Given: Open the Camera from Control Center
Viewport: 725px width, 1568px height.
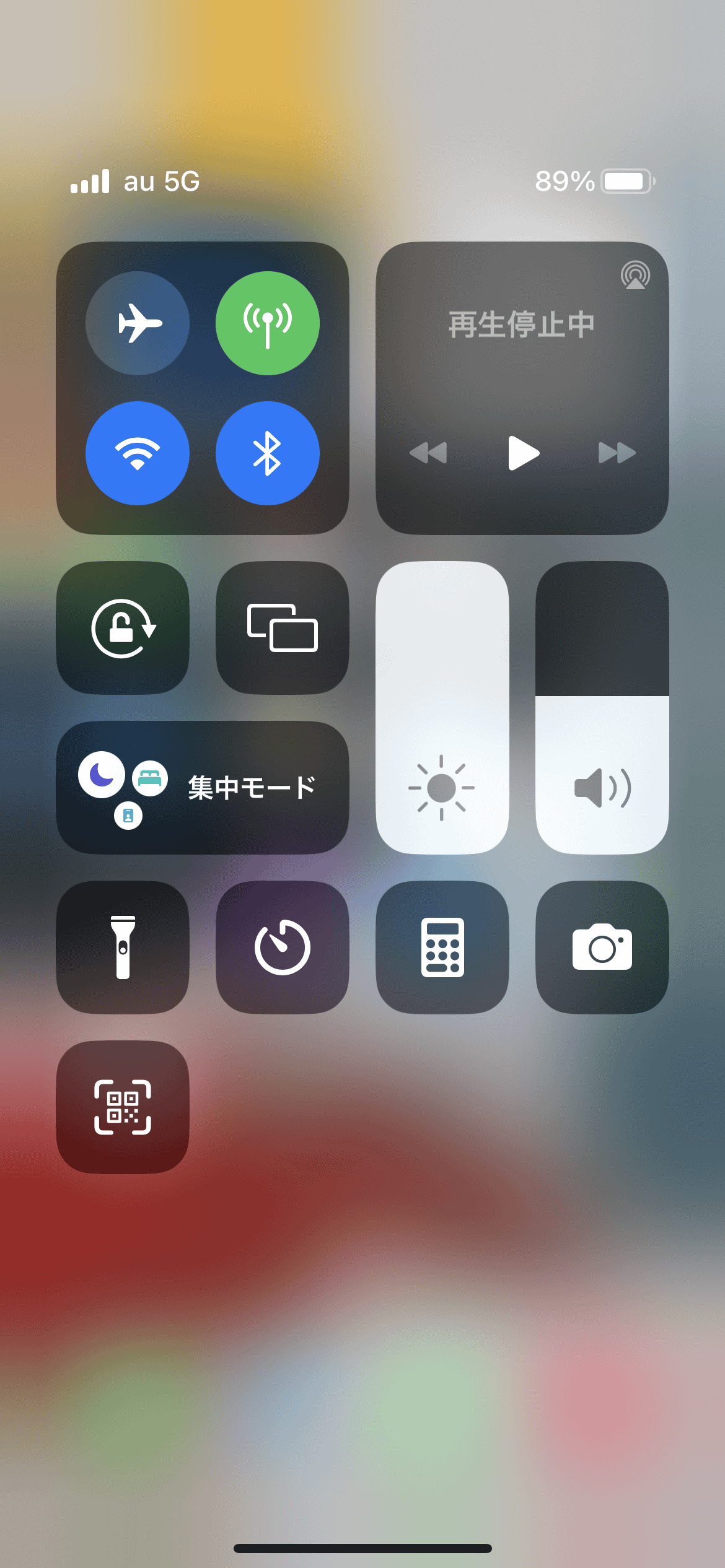Looking at the screenshot, I should [x=600, y=947].
